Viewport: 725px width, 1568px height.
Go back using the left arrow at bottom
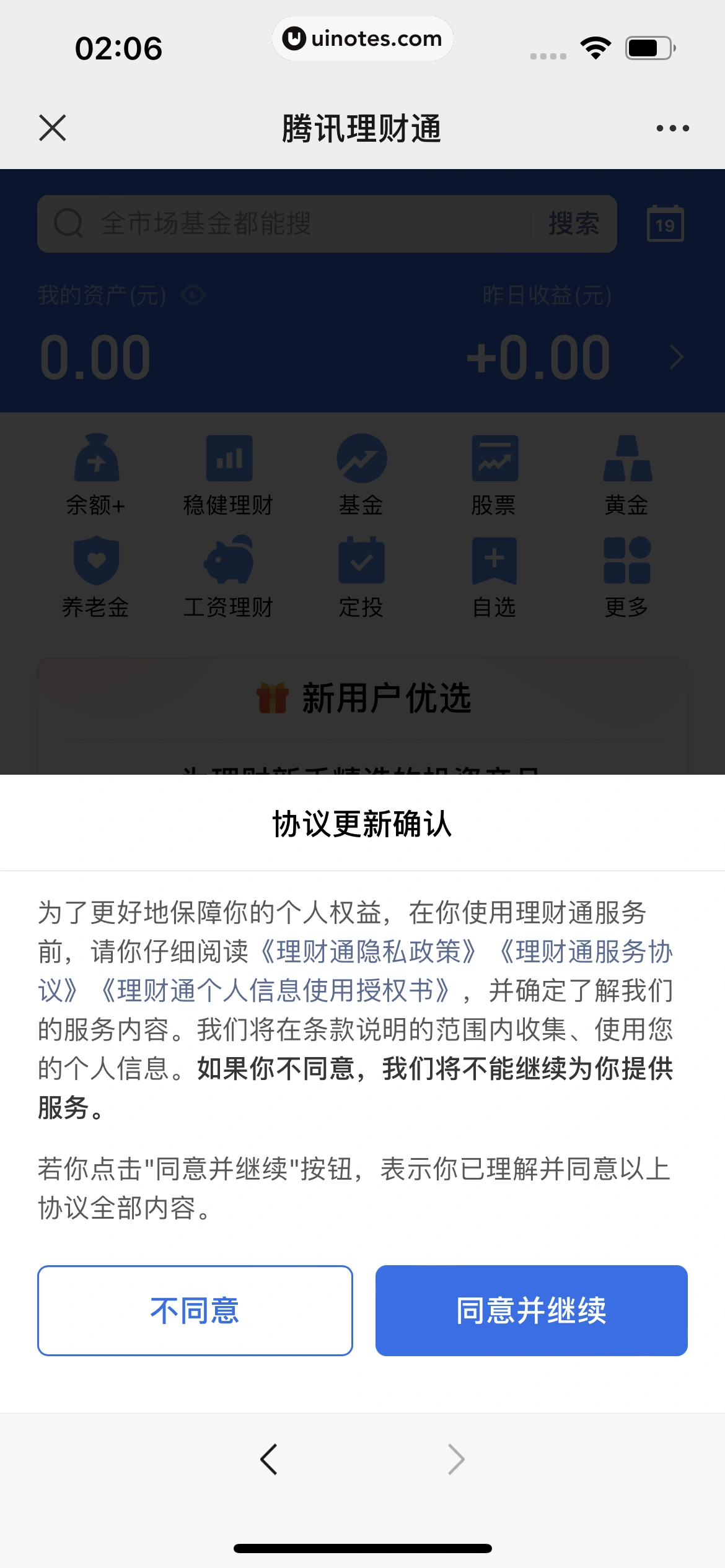click(269, 1459)
